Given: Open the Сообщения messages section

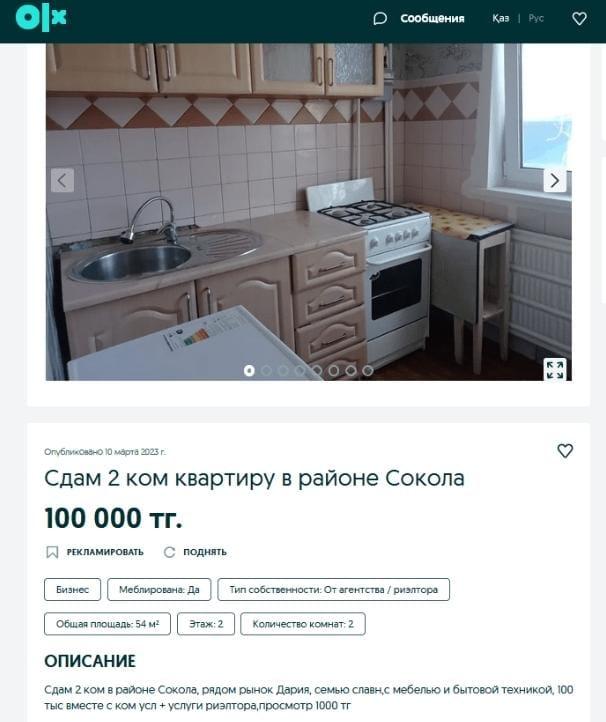Looking at the screenshot, I should [x=419, y=18].
